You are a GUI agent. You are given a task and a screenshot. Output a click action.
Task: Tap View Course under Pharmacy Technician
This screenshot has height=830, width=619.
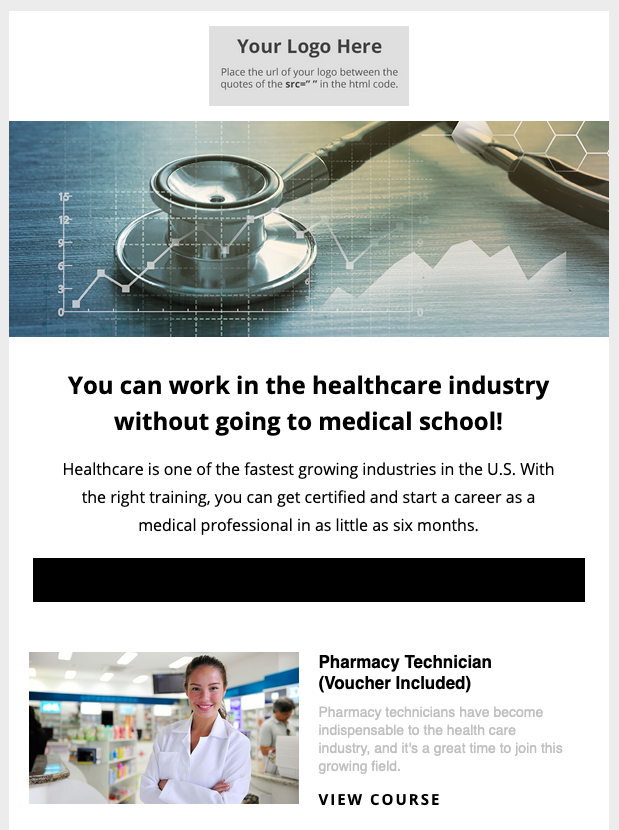click(x=379, y=799)
